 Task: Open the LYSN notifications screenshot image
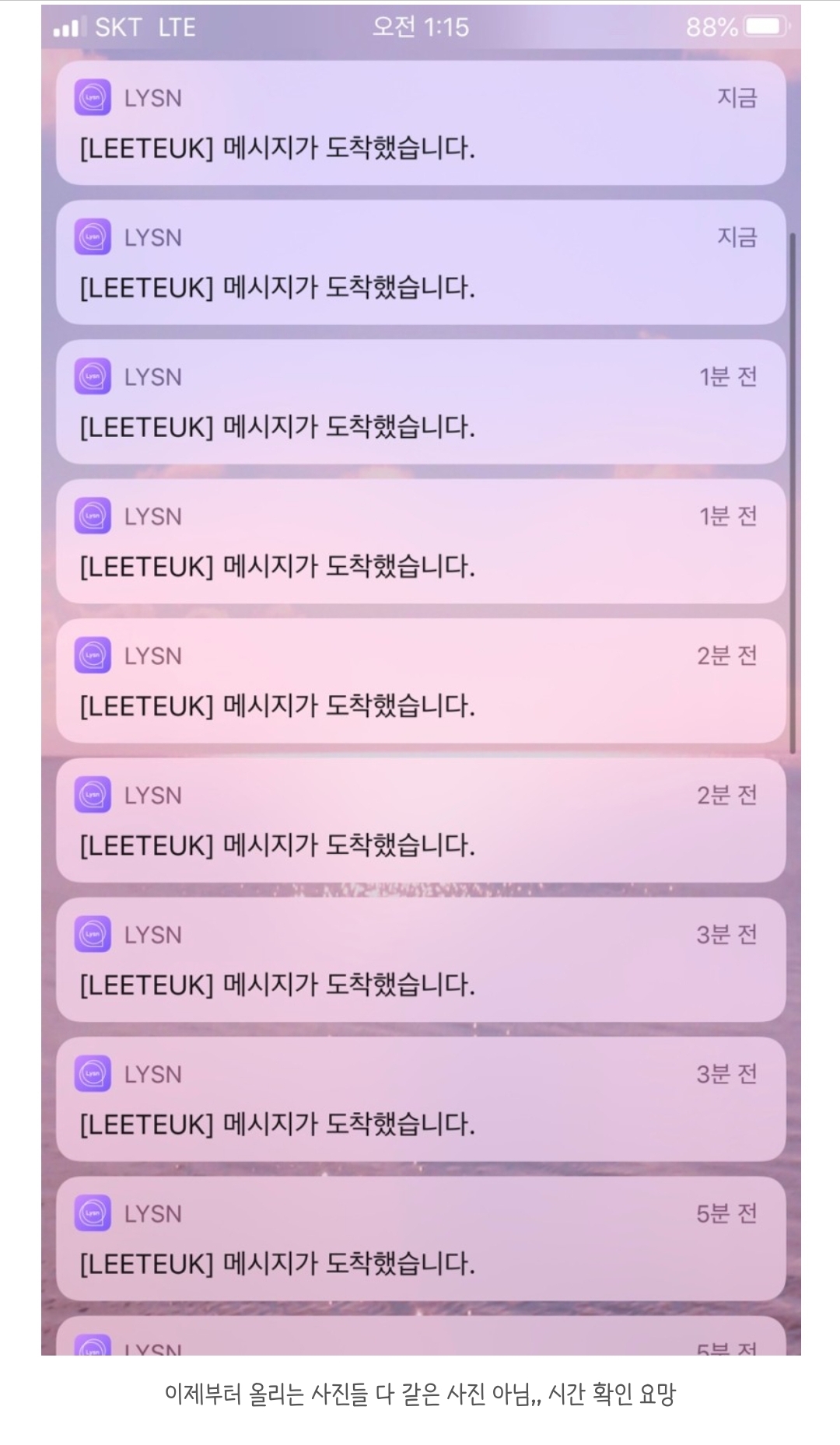tap(420, 681)
